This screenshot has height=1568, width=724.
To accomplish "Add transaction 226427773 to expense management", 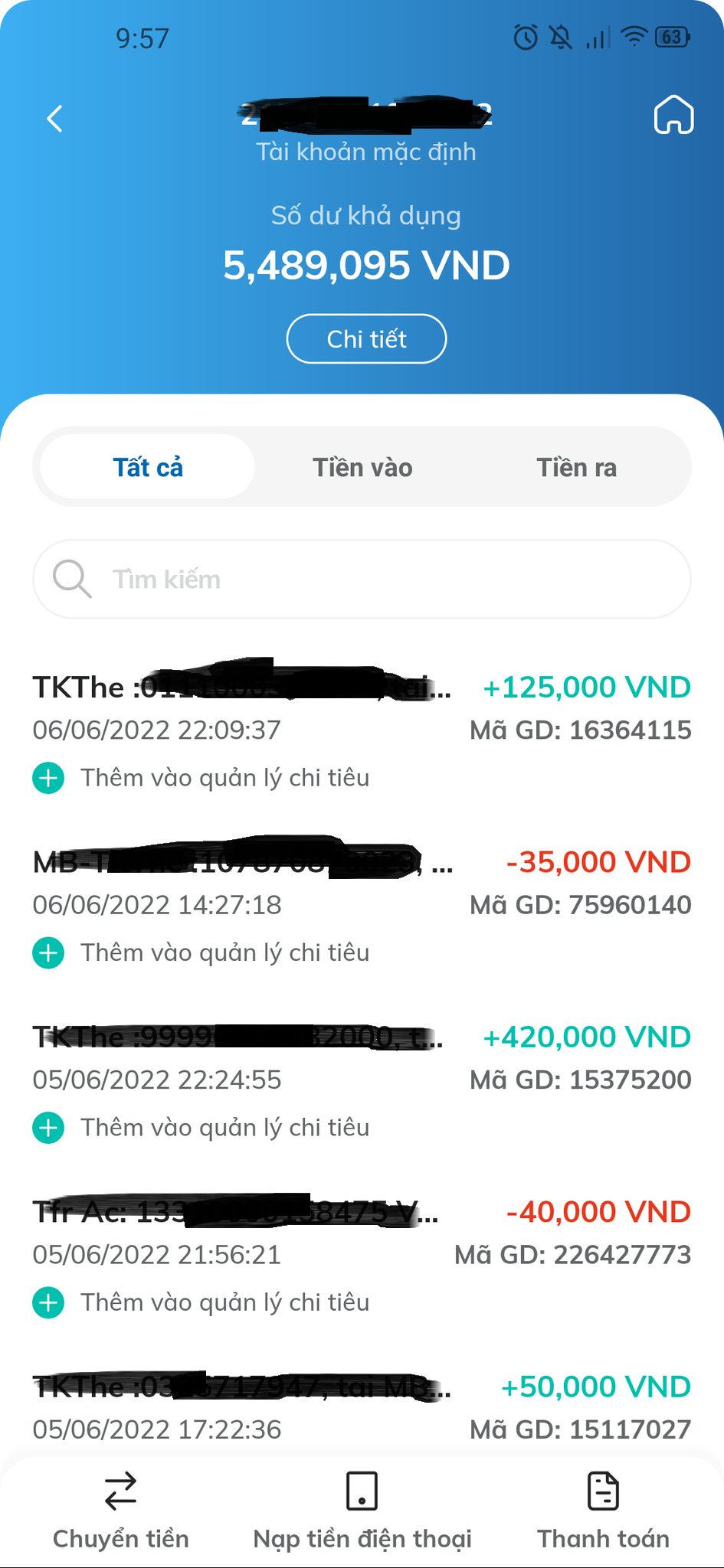I will click(x=201, y=1302).
